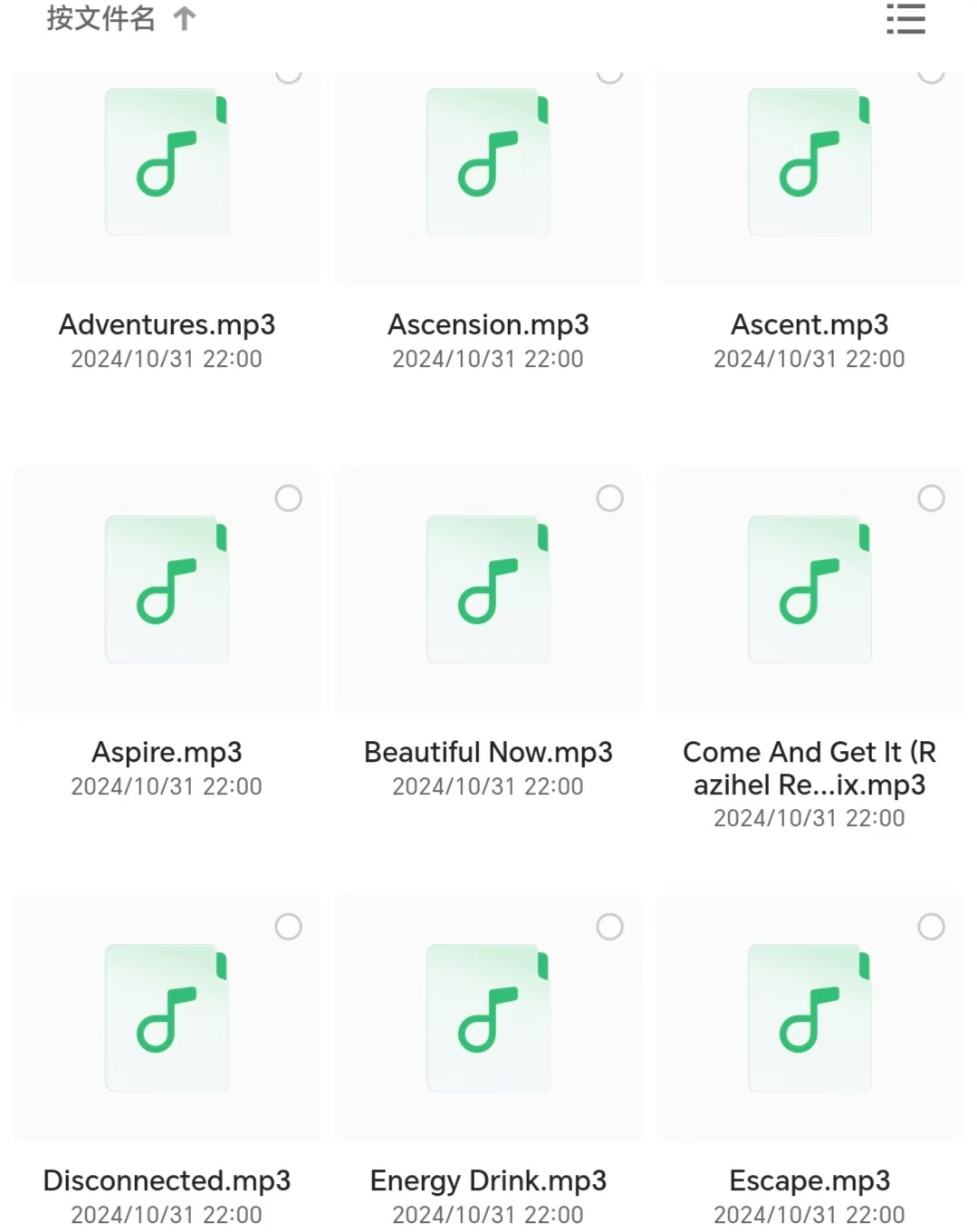This screenshot has height=1232, width=977.
Task: Change sort order by file name
Action: pyautogui.click(x=120, y=19)
